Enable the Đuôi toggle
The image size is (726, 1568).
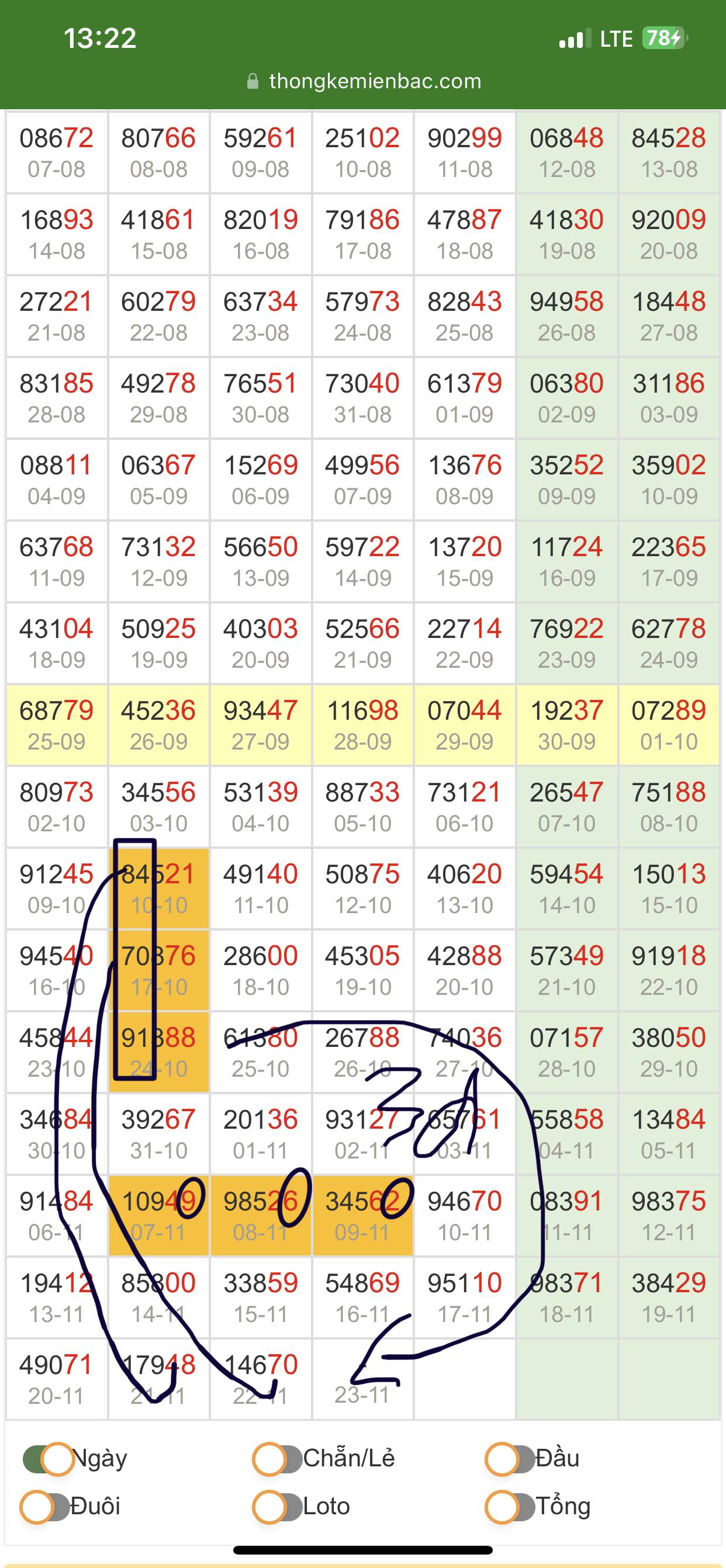click(x=45, y=1507)
